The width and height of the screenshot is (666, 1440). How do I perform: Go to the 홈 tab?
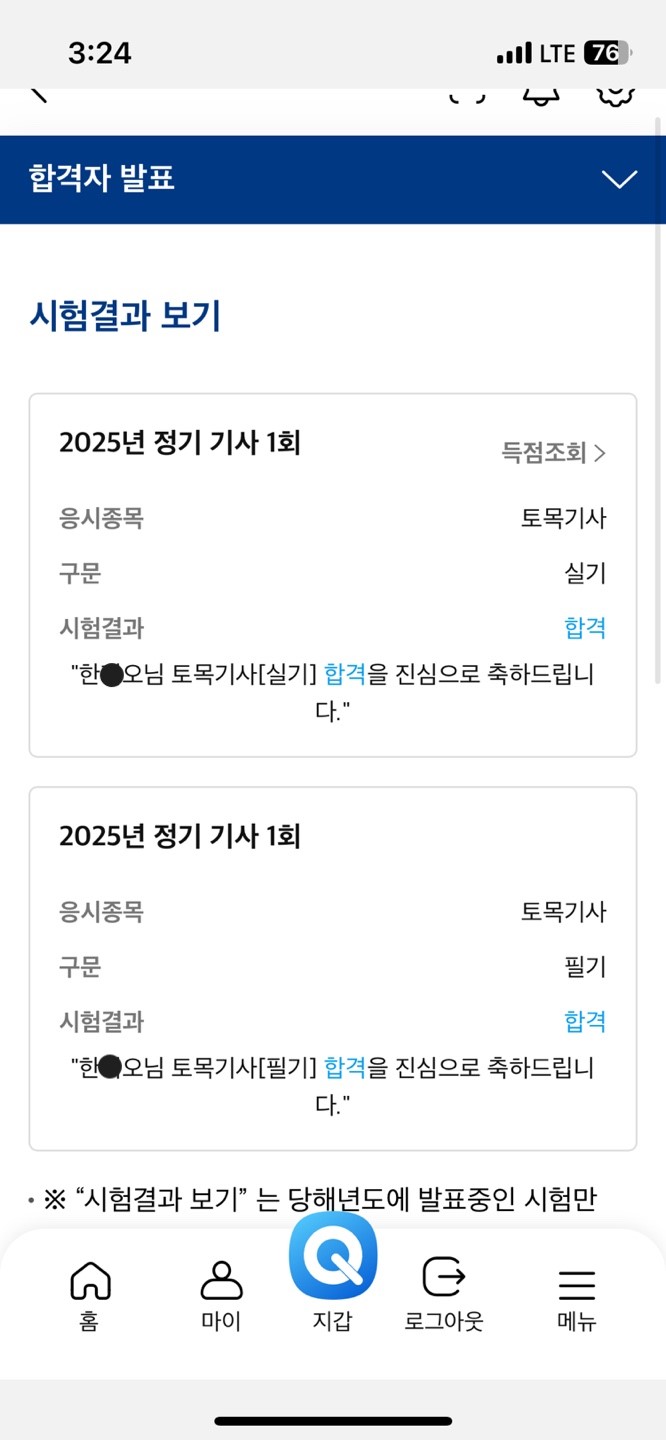click(90, 1296)
